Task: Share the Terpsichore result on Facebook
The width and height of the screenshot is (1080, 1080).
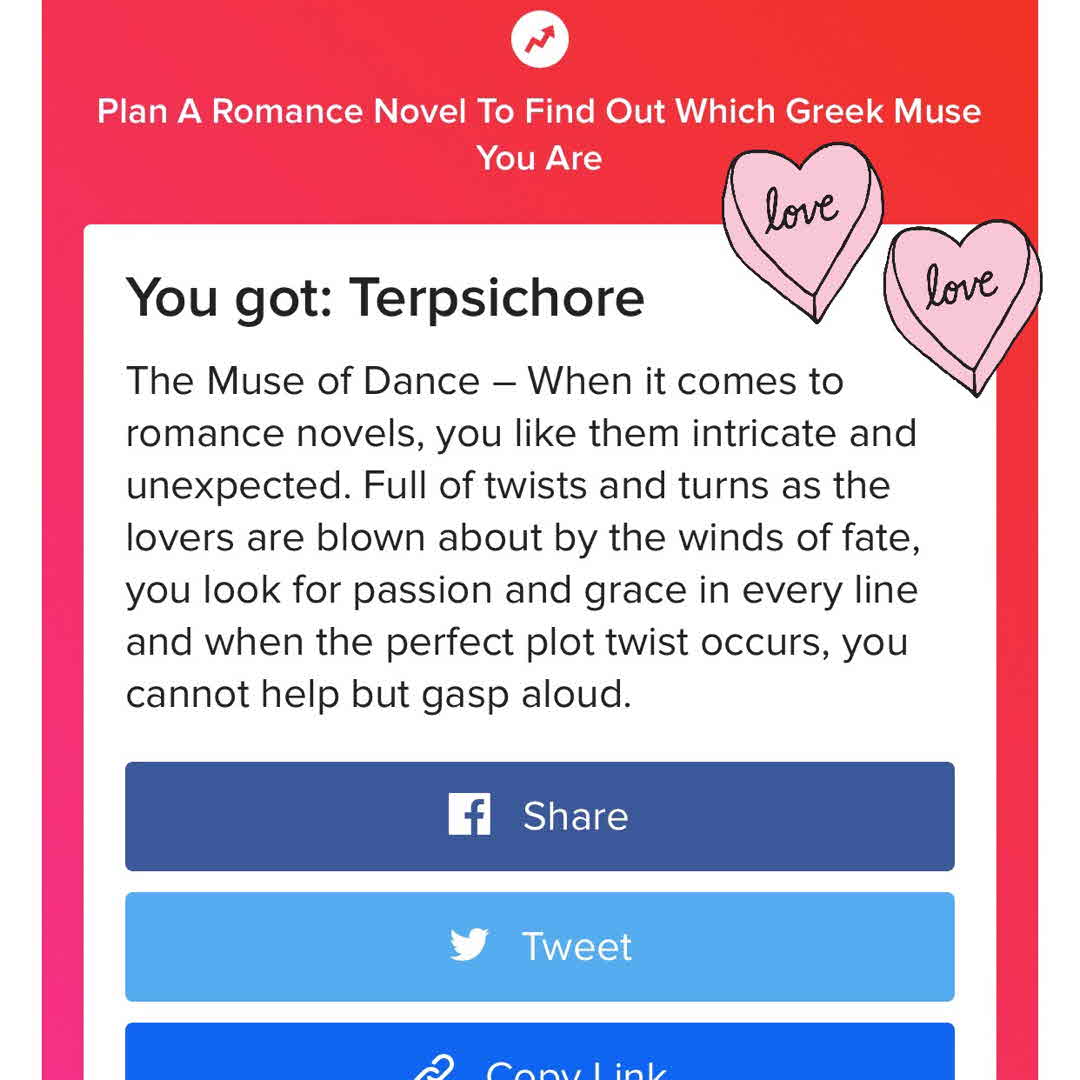Action: point(540,816)
